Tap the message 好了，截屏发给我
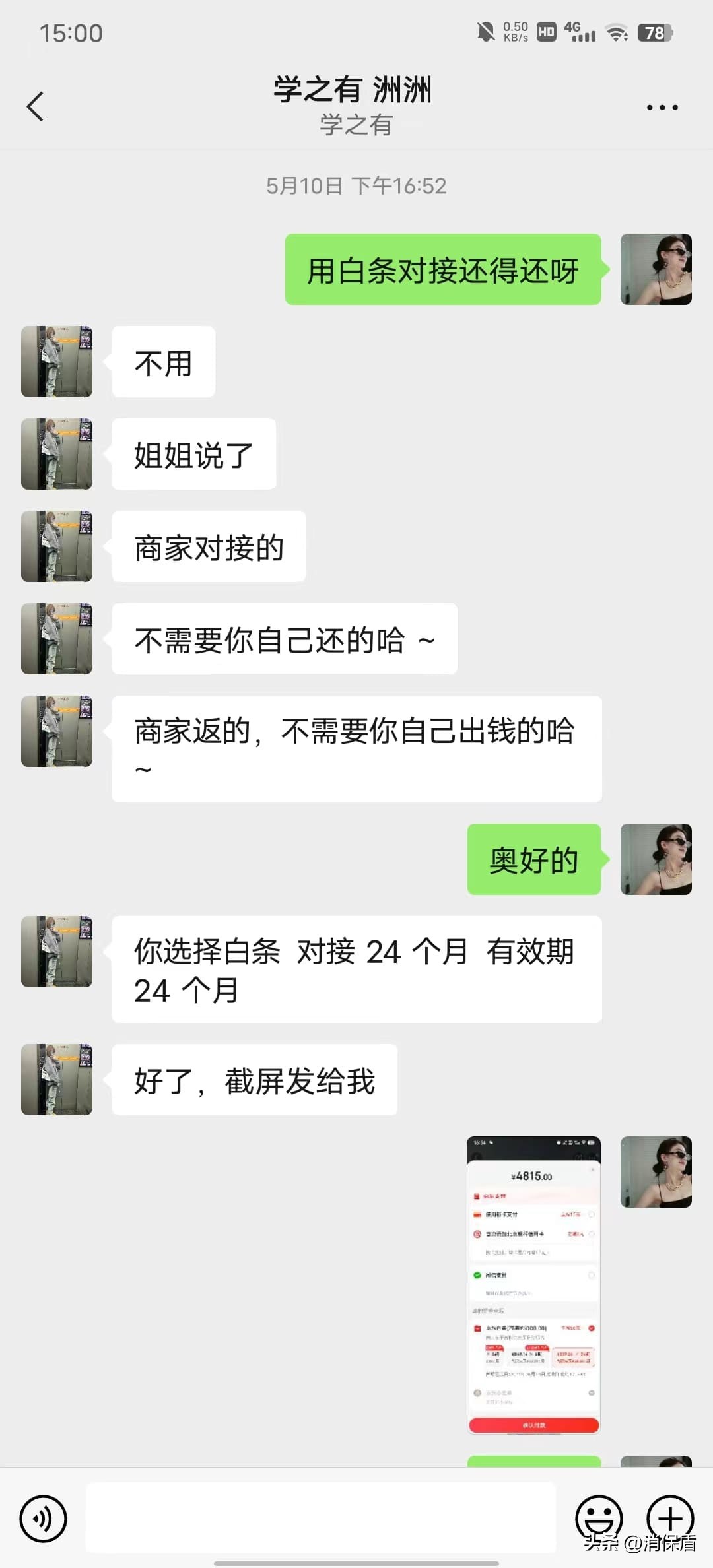Viewport: 713px width, 1568px height. [253, 1080]
